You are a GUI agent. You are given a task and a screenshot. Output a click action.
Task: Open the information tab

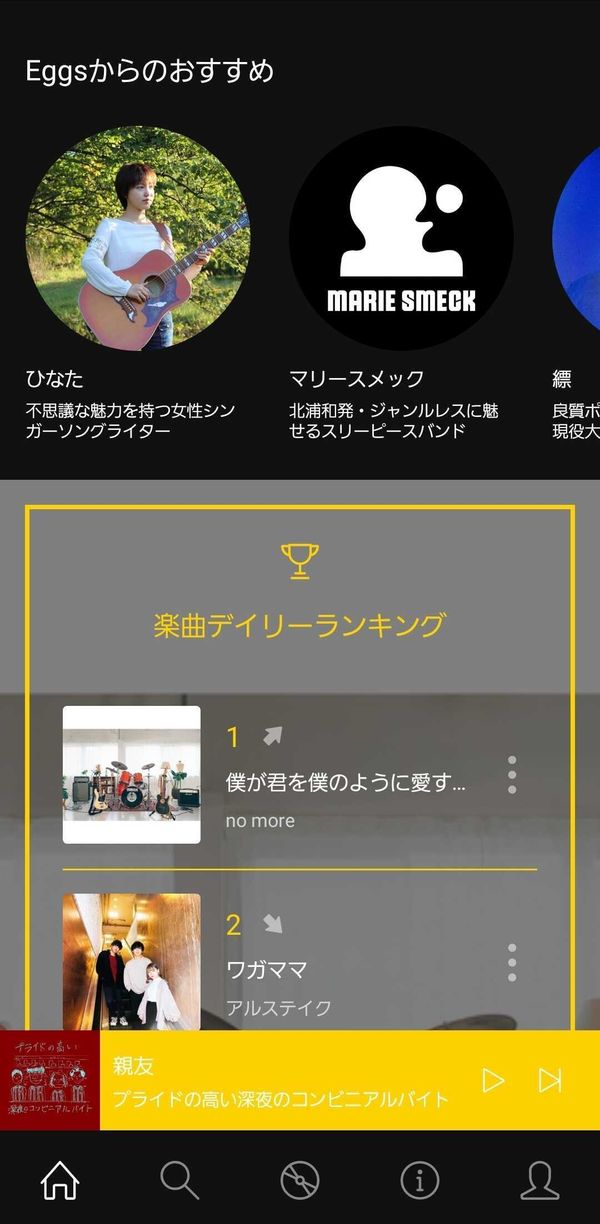(420, 1181)
